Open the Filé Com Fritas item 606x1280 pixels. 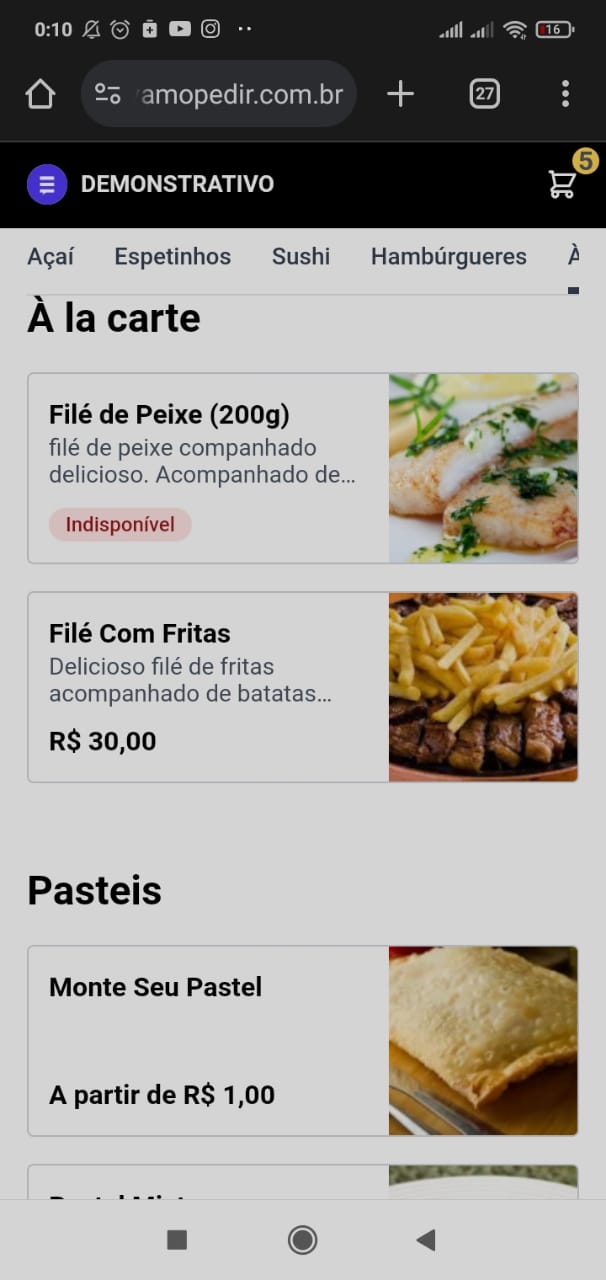[x=302, y=687]
